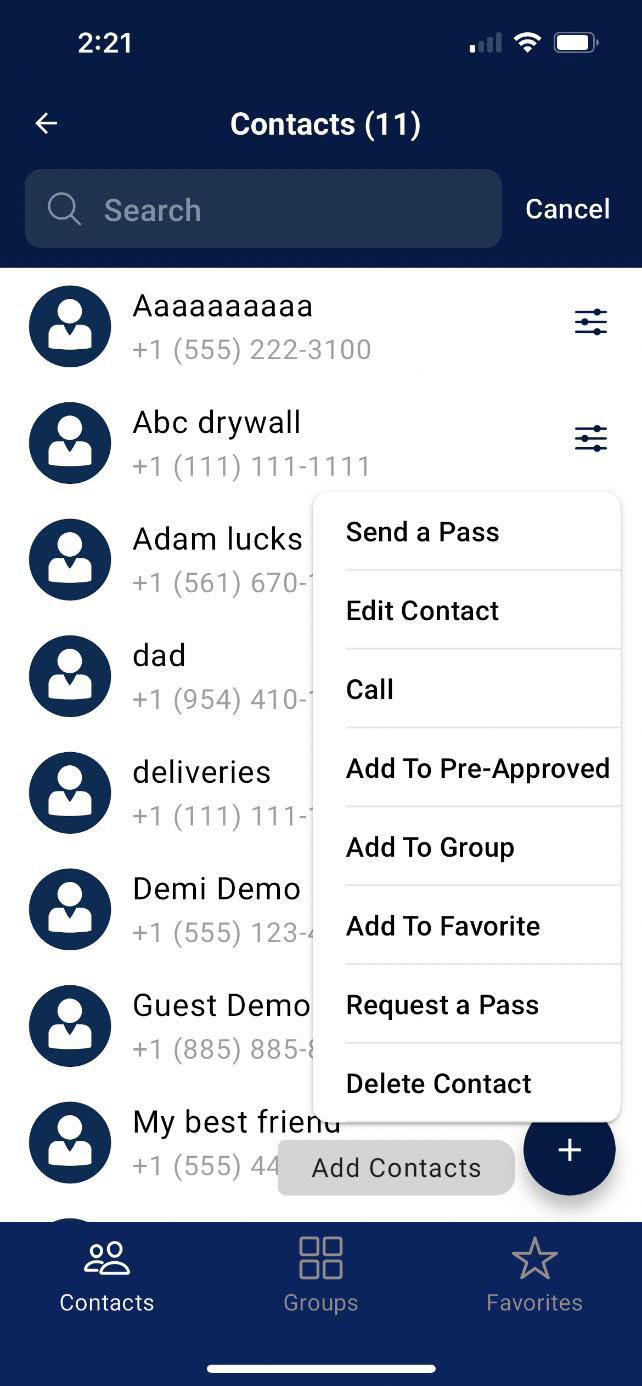Viewport: 642px width, 1386px height.
Task: Tap the plus floating action button
Action: (x=569, y=1150)
